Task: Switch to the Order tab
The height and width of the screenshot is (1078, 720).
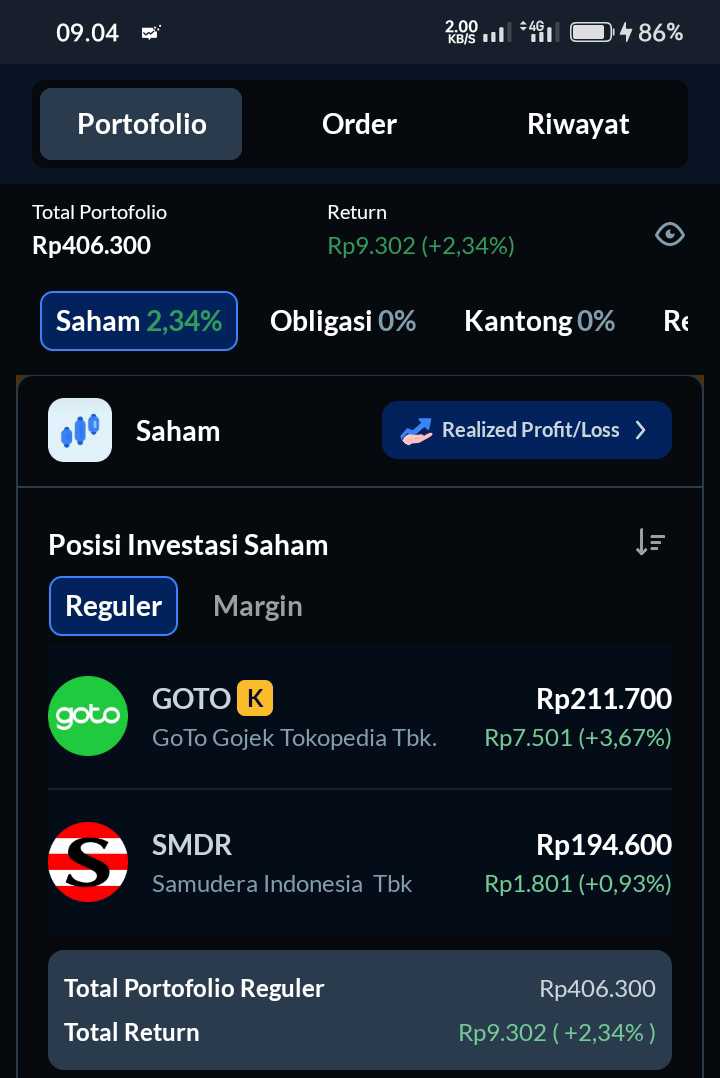Action: click(359, 123)
